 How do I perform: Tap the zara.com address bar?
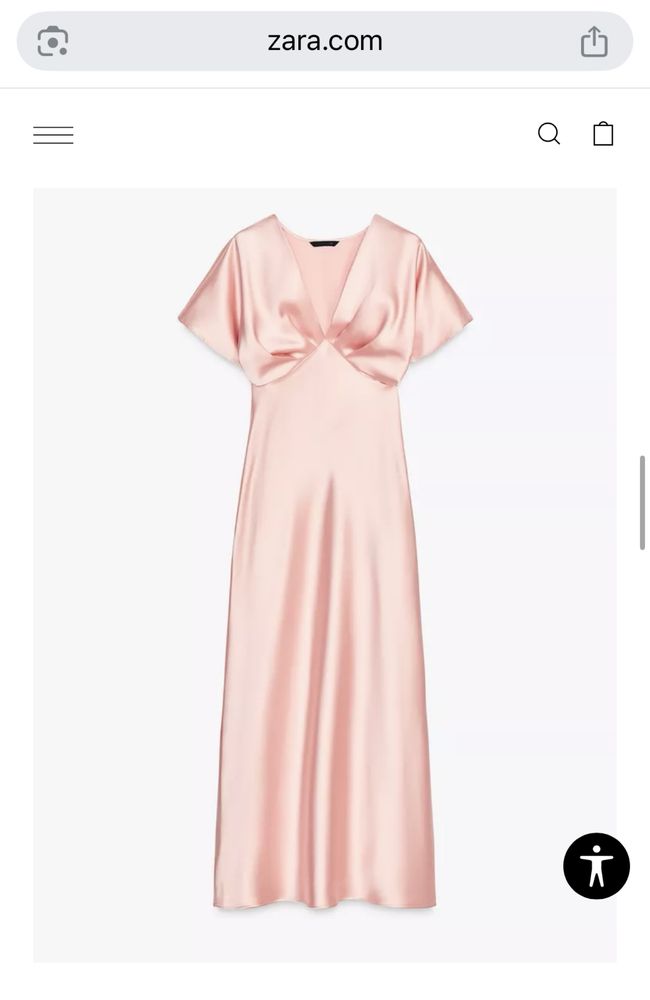[325, 41]
